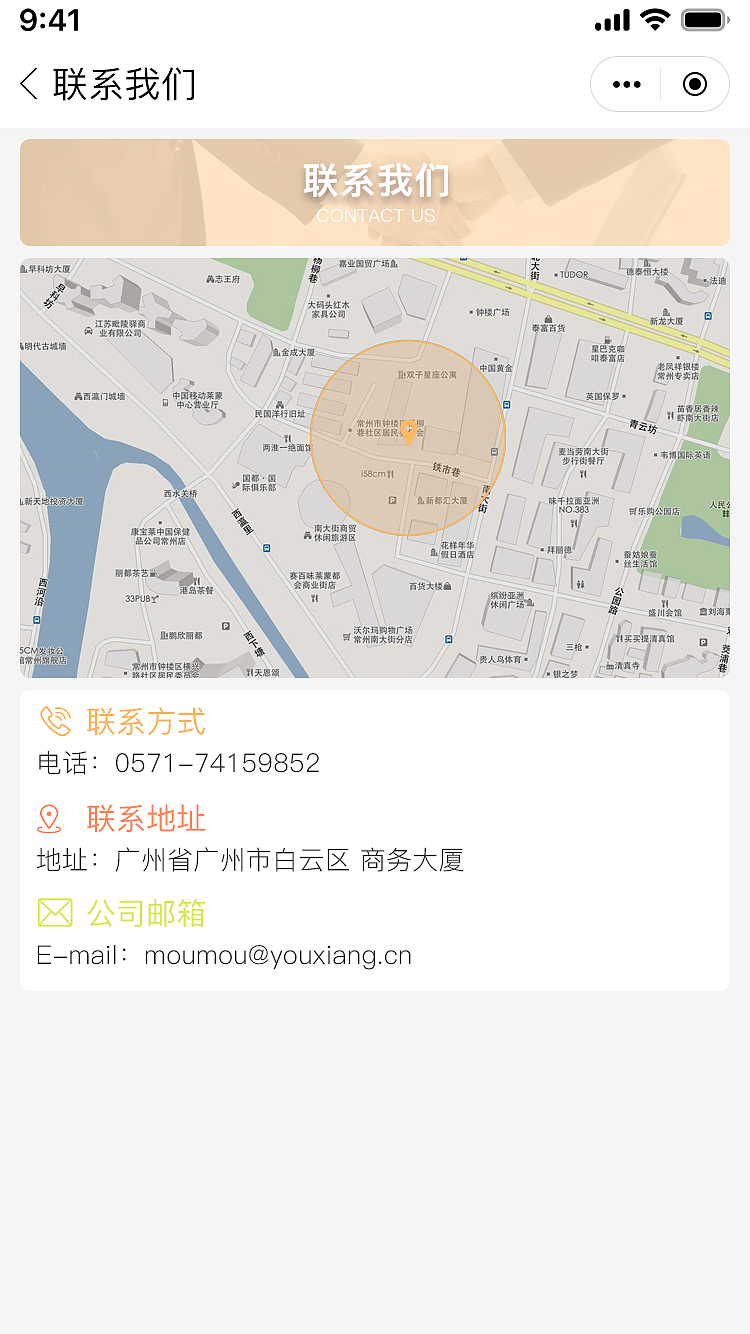Close the mini program with the circle button

[x=695, y=84]
